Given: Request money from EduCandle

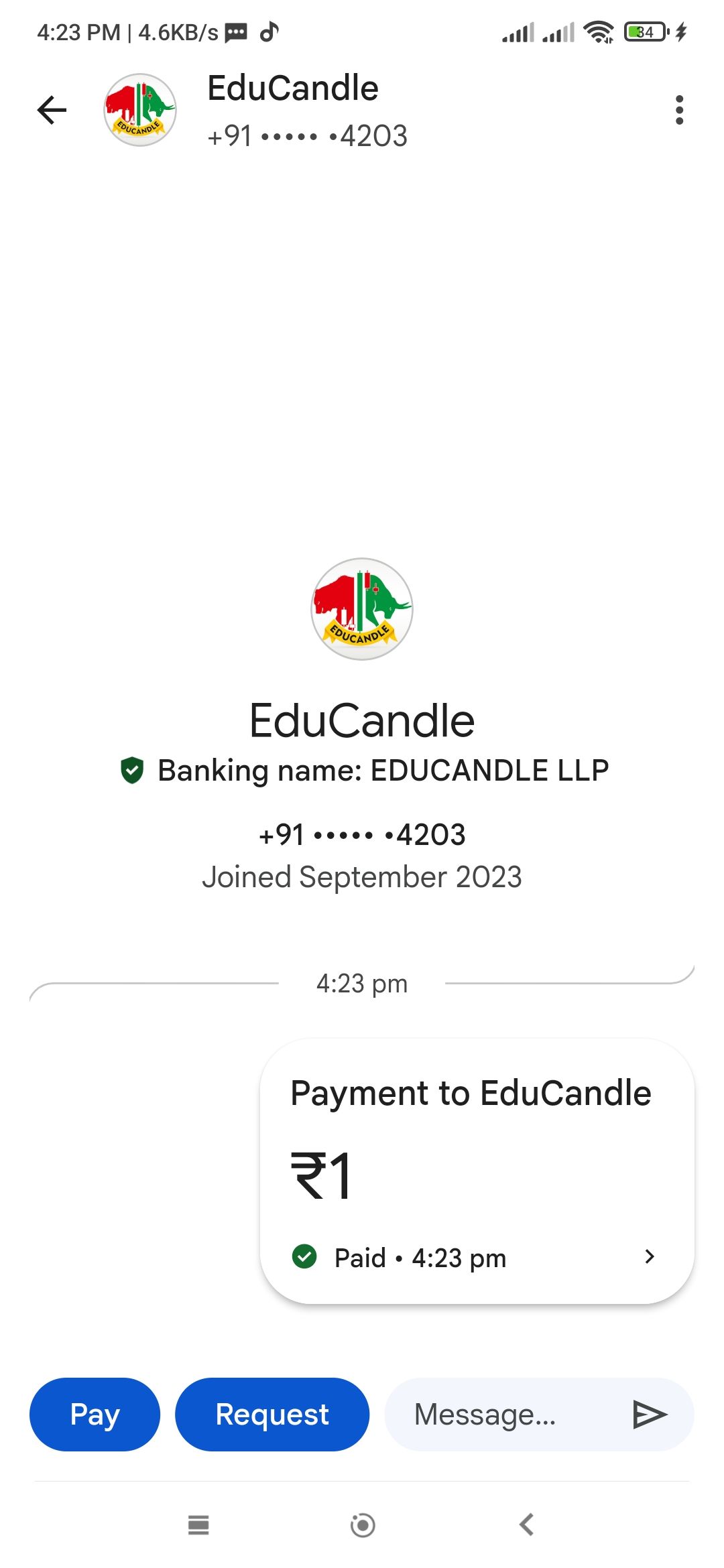Looking at the screenshot, I should [x=271, y=1414].
